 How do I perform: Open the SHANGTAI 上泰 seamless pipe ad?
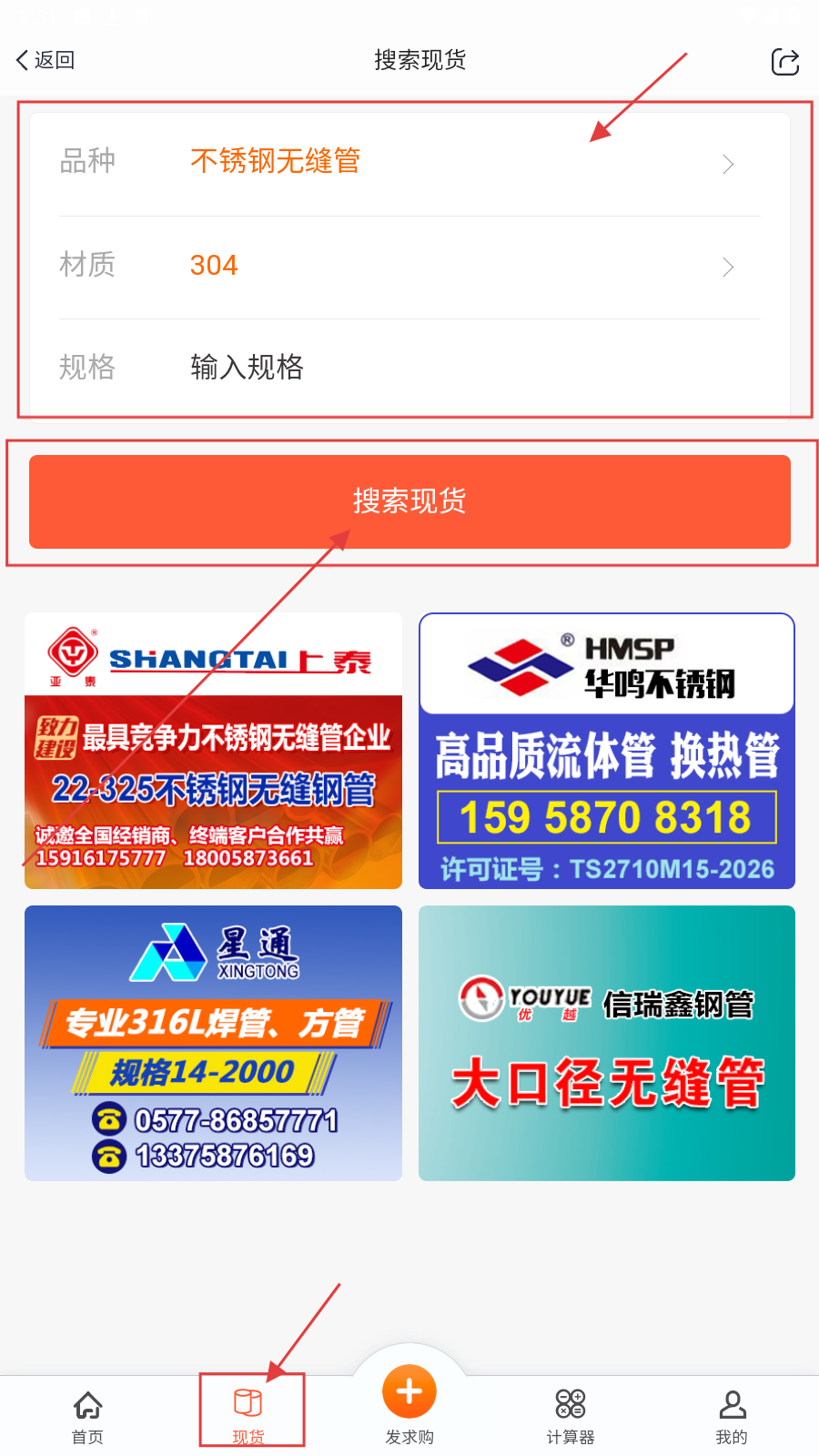213,751
